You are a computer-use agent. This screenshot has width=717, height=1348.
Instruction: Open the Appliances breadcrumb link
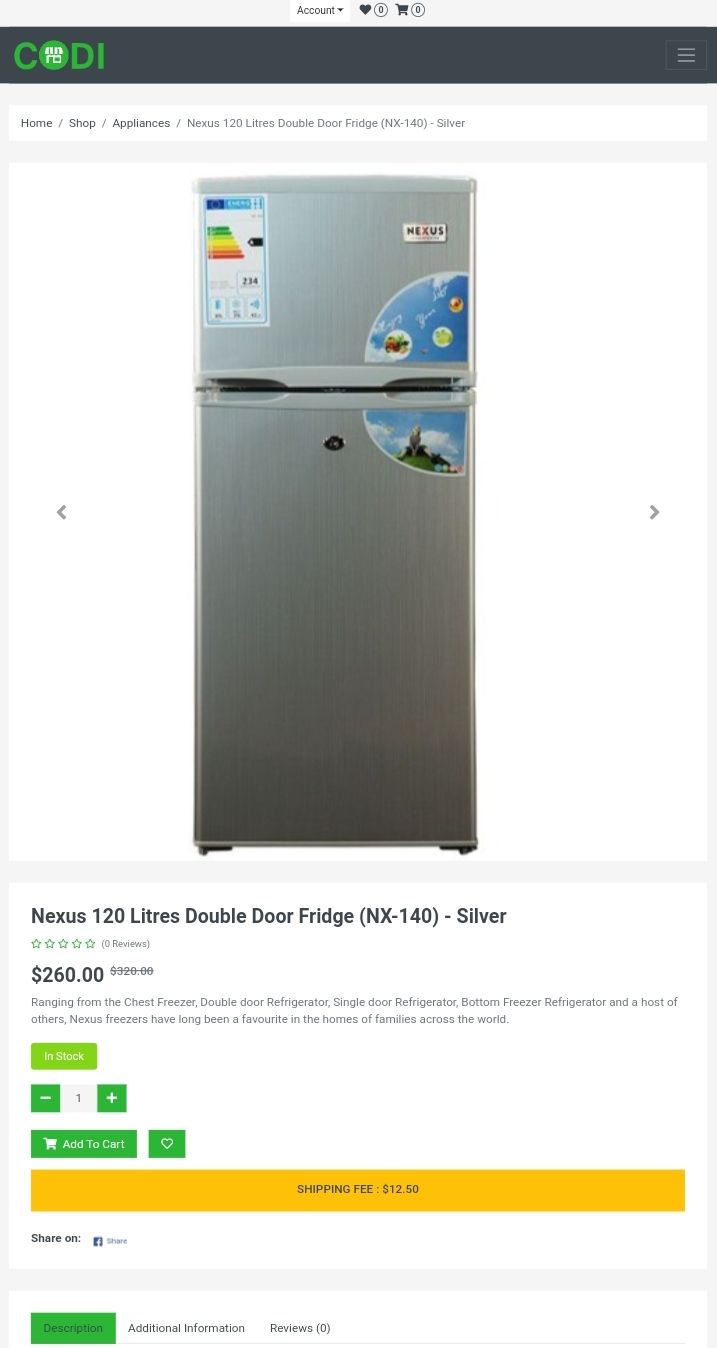coord(141,123)
